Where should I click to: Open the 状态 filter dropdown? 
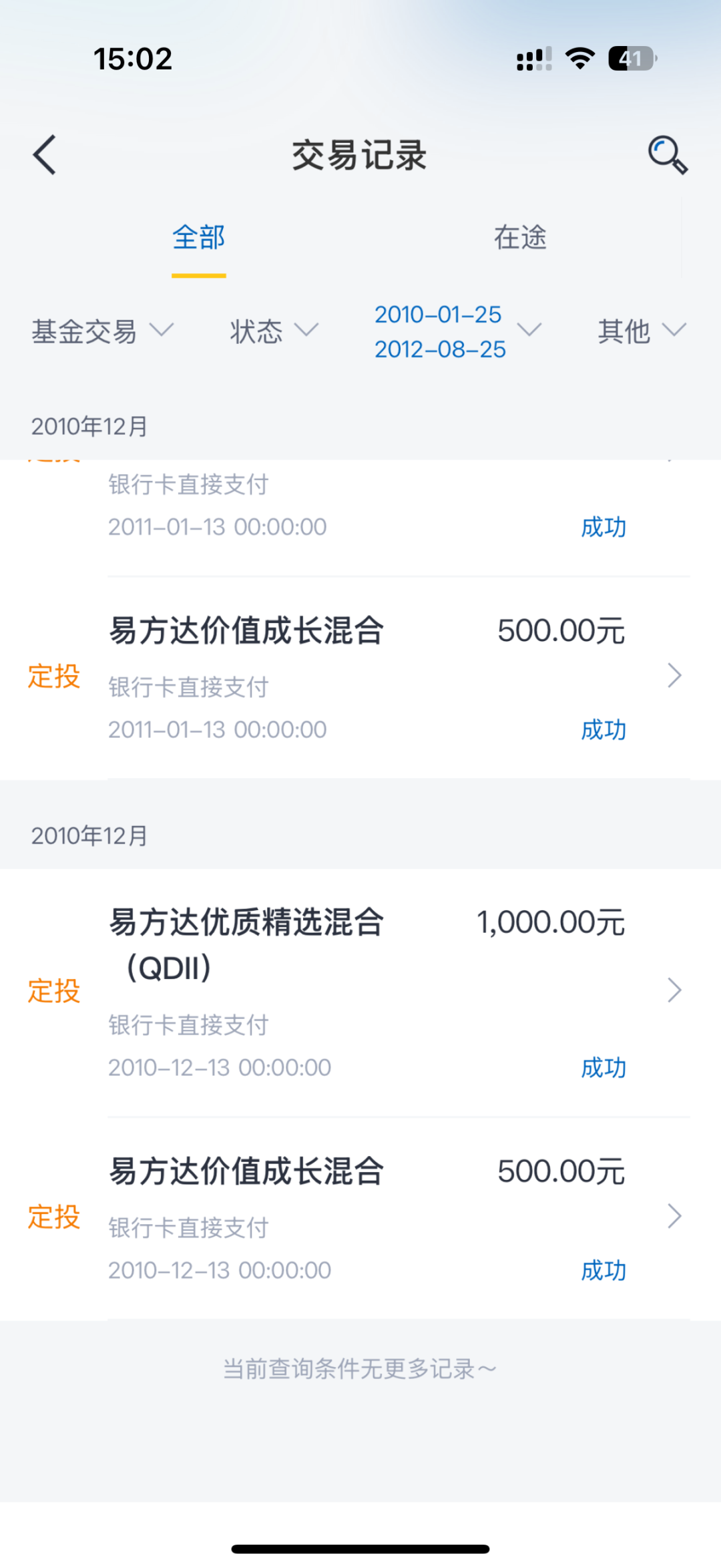274,331
